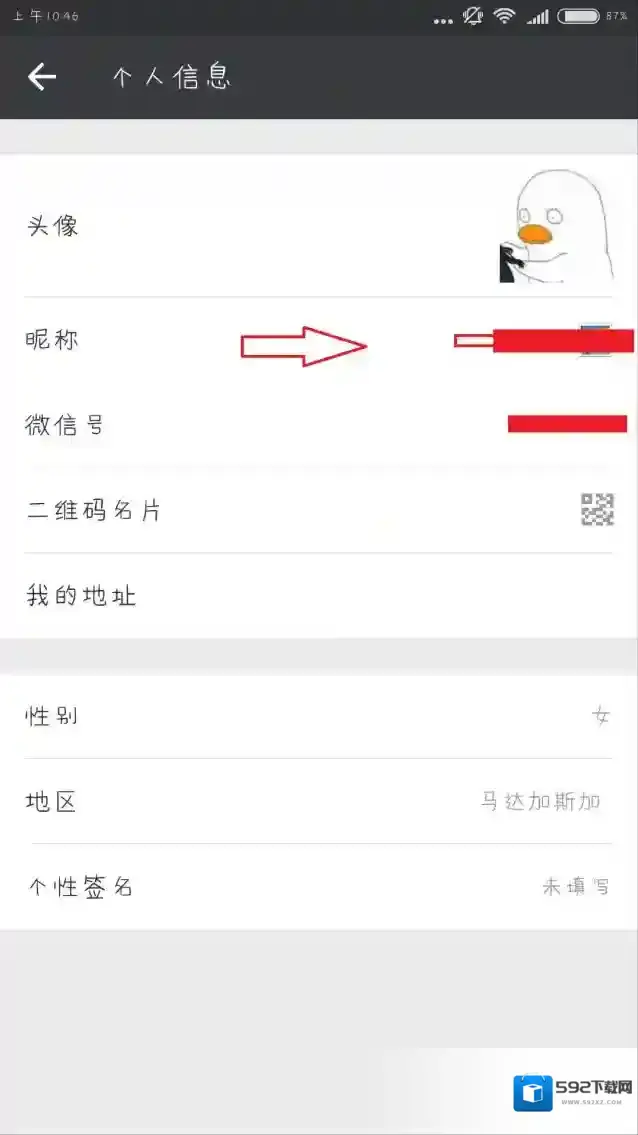Go back from 个人信息 page

(x=42, y=77)
